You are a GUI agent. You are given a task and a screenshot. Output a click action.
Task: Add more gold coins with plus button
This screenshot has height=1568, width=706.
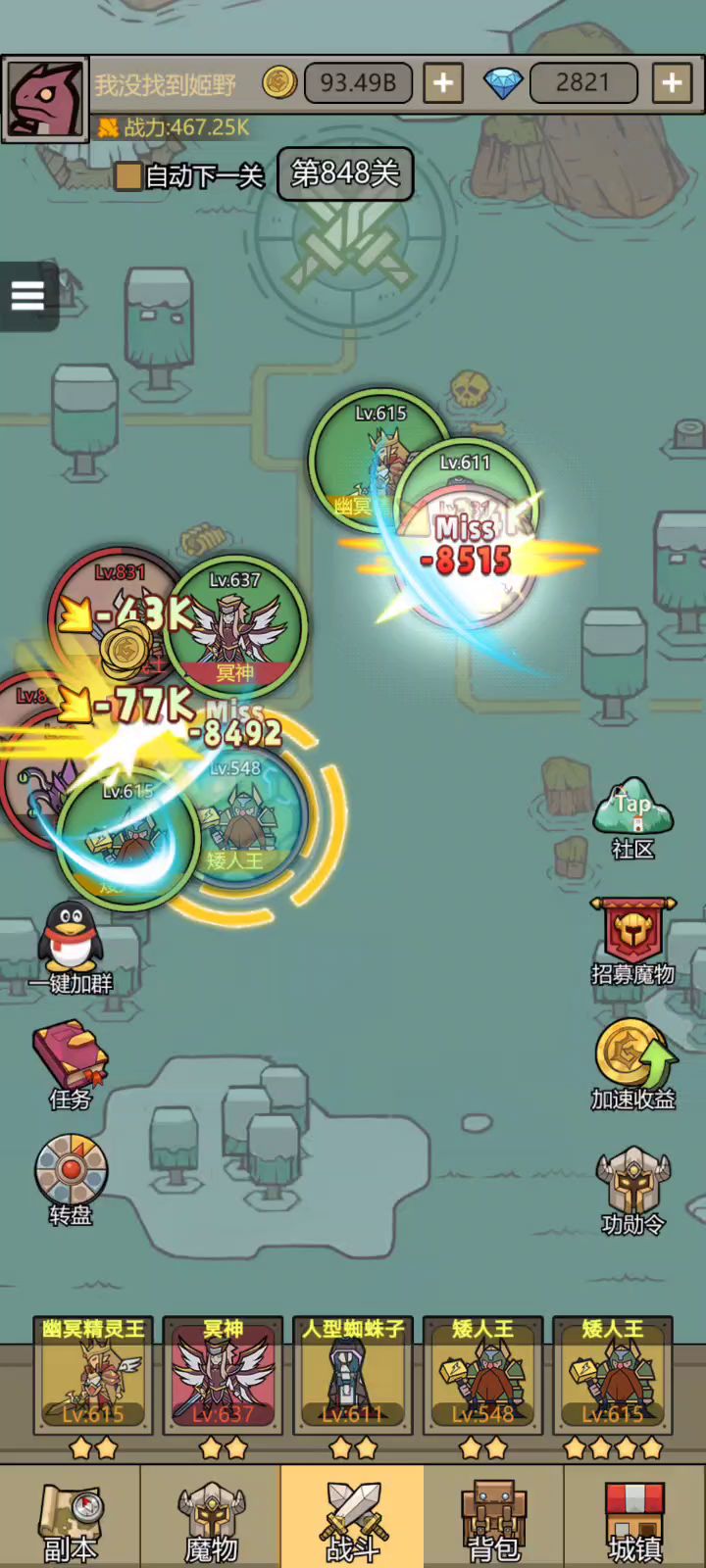[443, 84]
